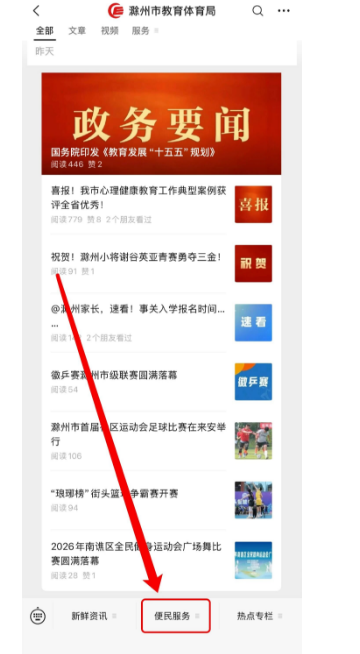Open the 徽乒赛 league article

161,382
